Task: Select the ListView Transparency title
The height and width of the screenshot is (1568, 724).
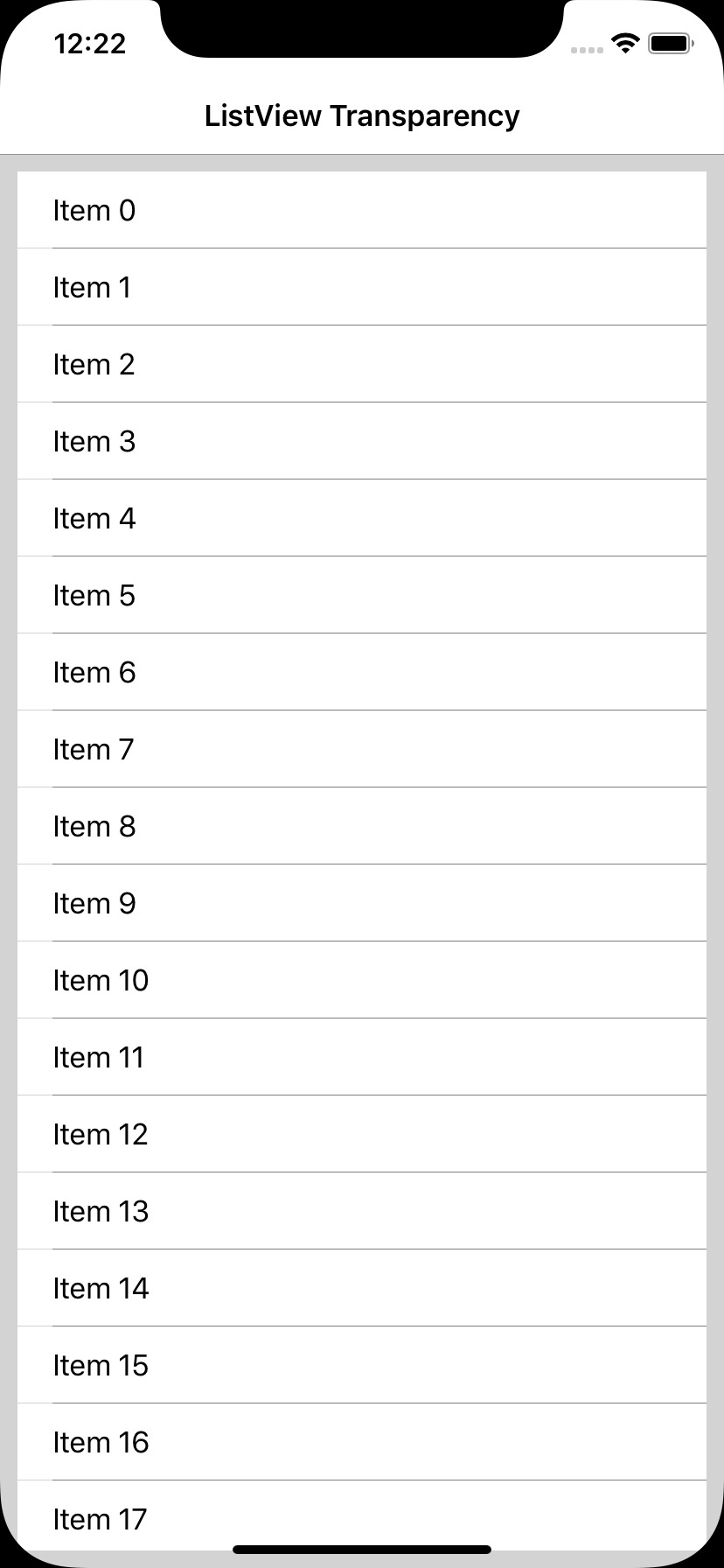Action: 362,115
